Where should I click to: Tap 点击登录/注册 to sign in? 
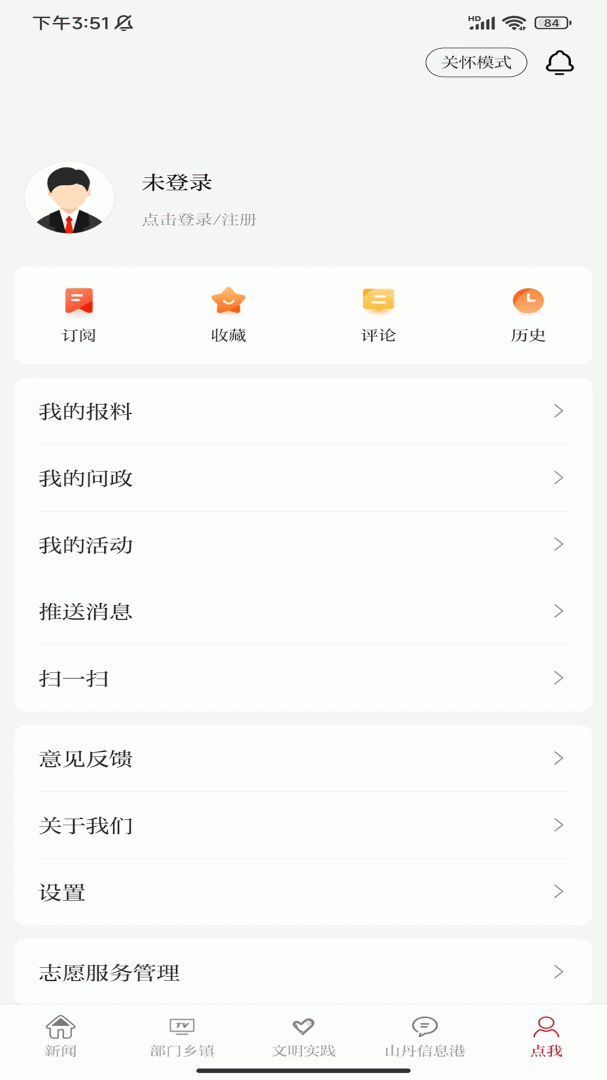pyautogui.click(x=199, y=220)
